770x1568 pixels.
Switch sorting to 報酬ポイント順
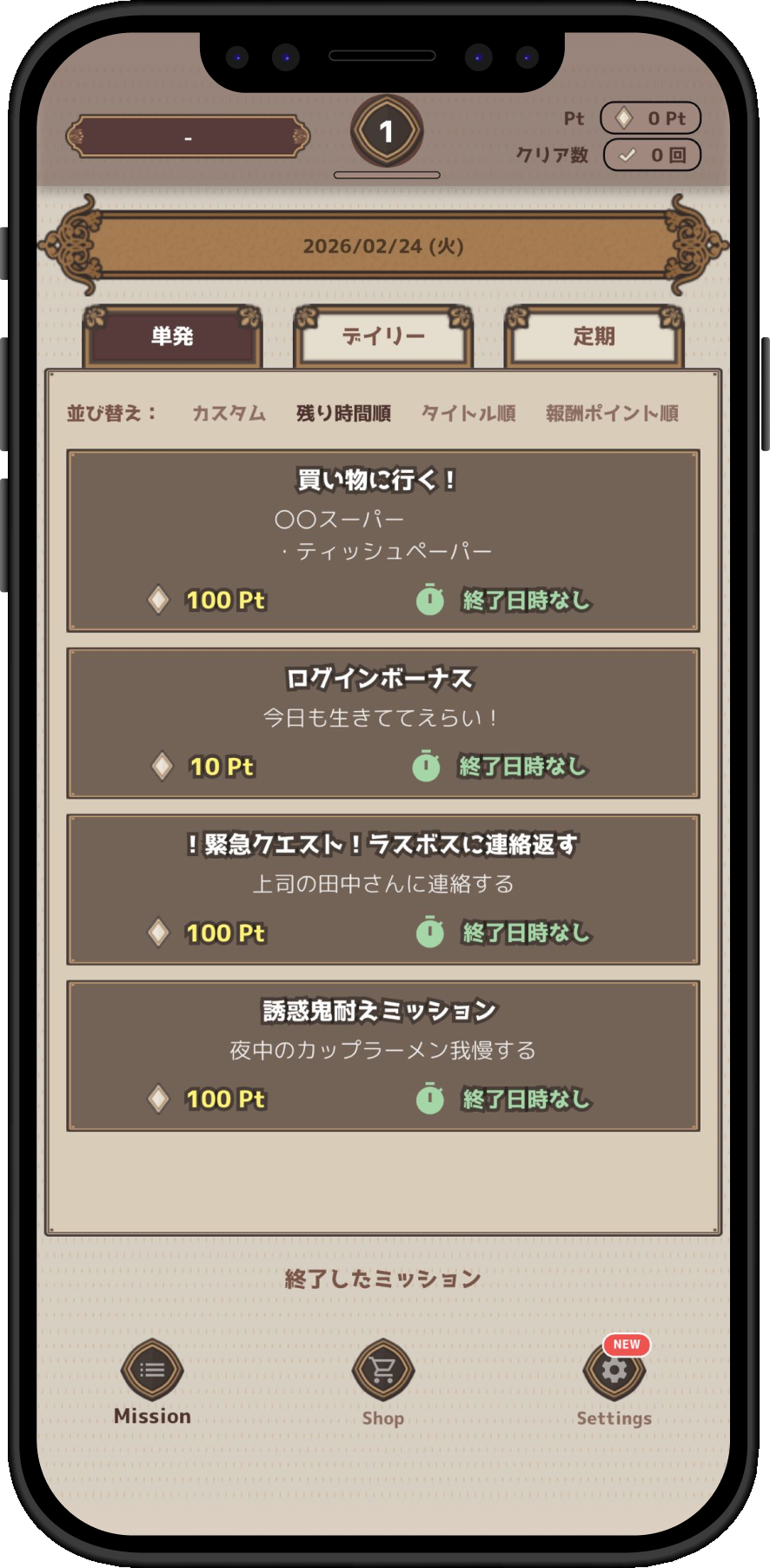tap(613, 413)
